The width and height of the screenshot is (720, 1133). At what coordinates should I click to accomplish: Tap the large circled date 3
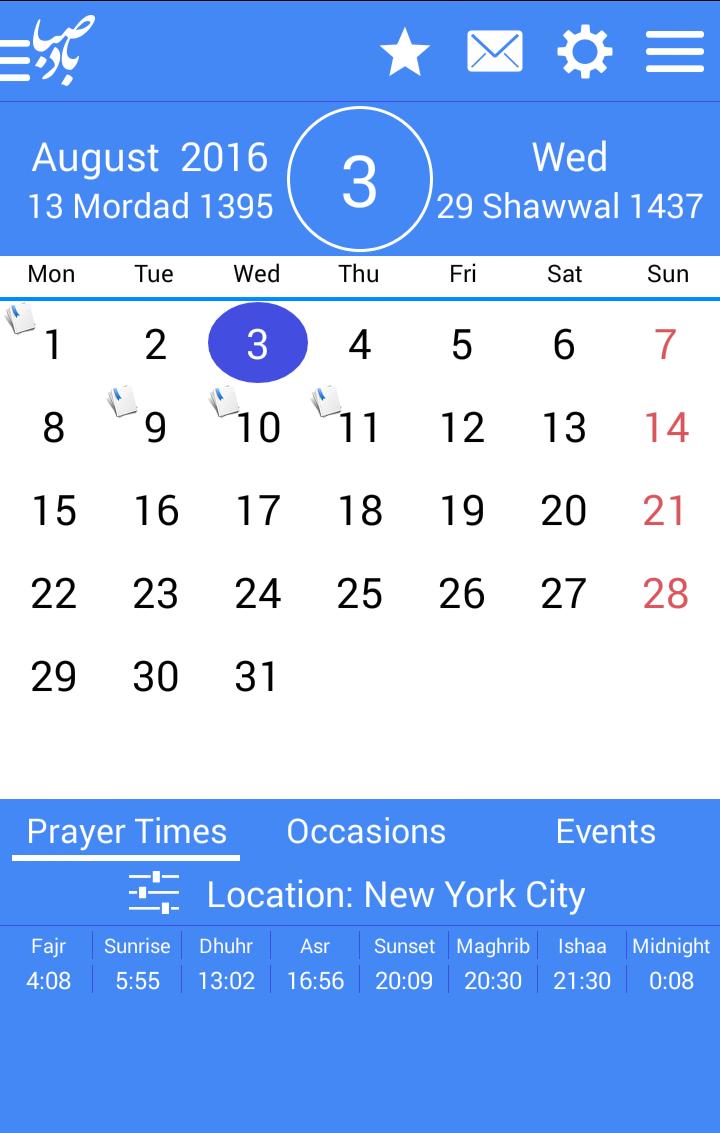[x=360, y=180]
